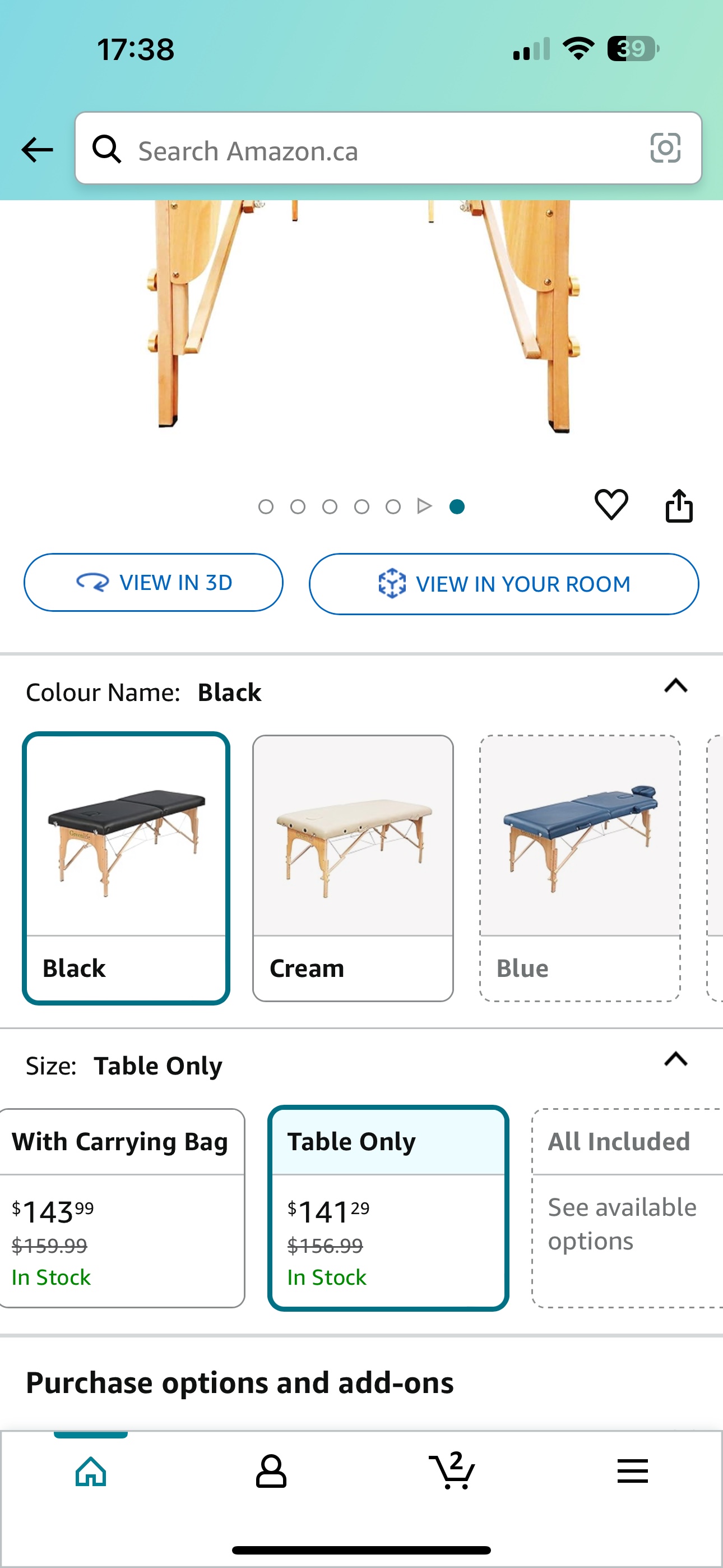Pick the Blue colour option

[580, 868]
